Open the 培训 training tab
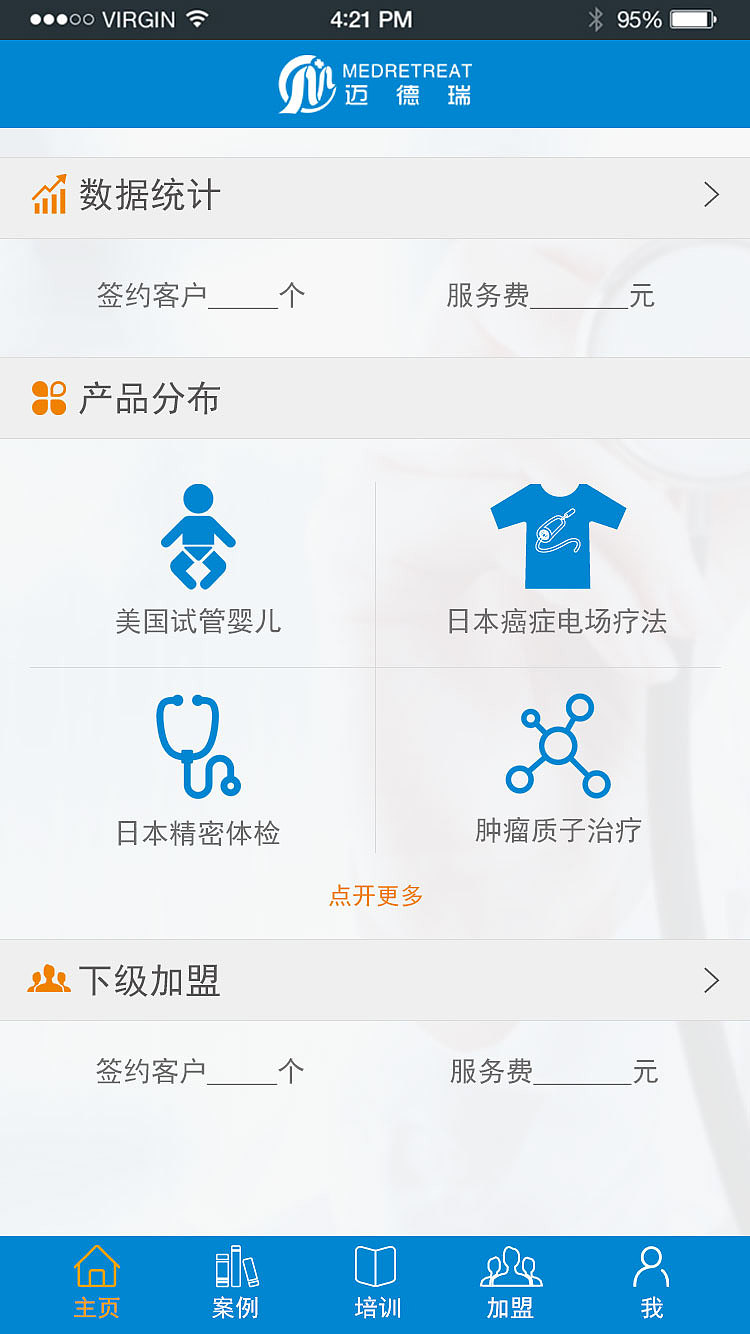Viewport: 750px width, 1334px height. point(375,1282)
